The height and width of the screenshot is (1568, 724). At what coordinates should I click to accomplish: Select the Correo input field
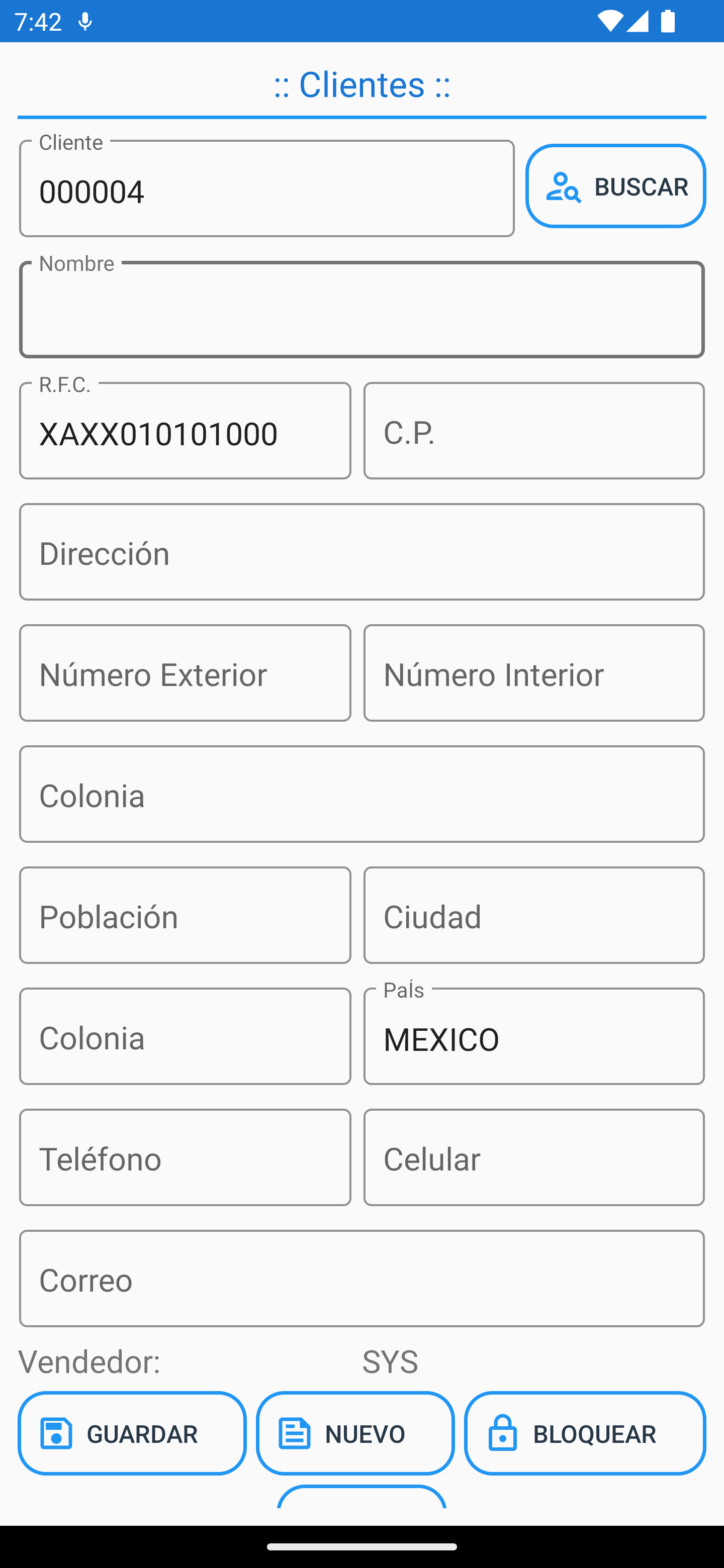tap(361, 1279)
